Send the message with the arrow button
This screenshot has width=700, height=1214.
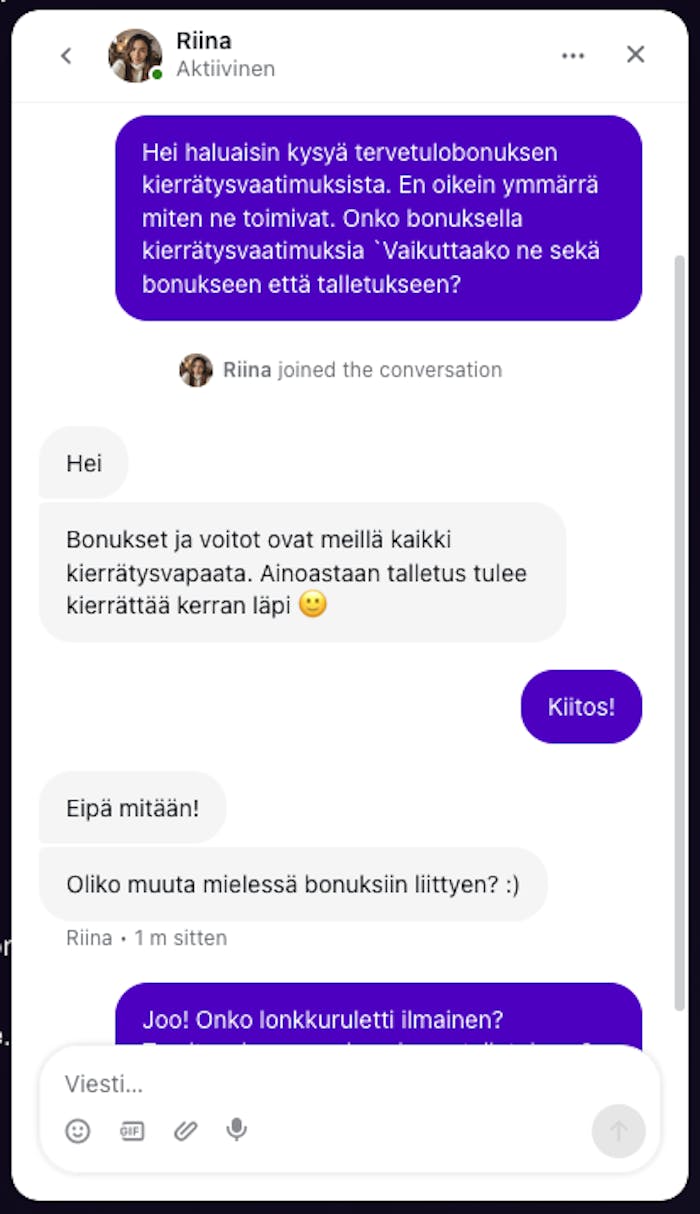[x=618, y=1131]
